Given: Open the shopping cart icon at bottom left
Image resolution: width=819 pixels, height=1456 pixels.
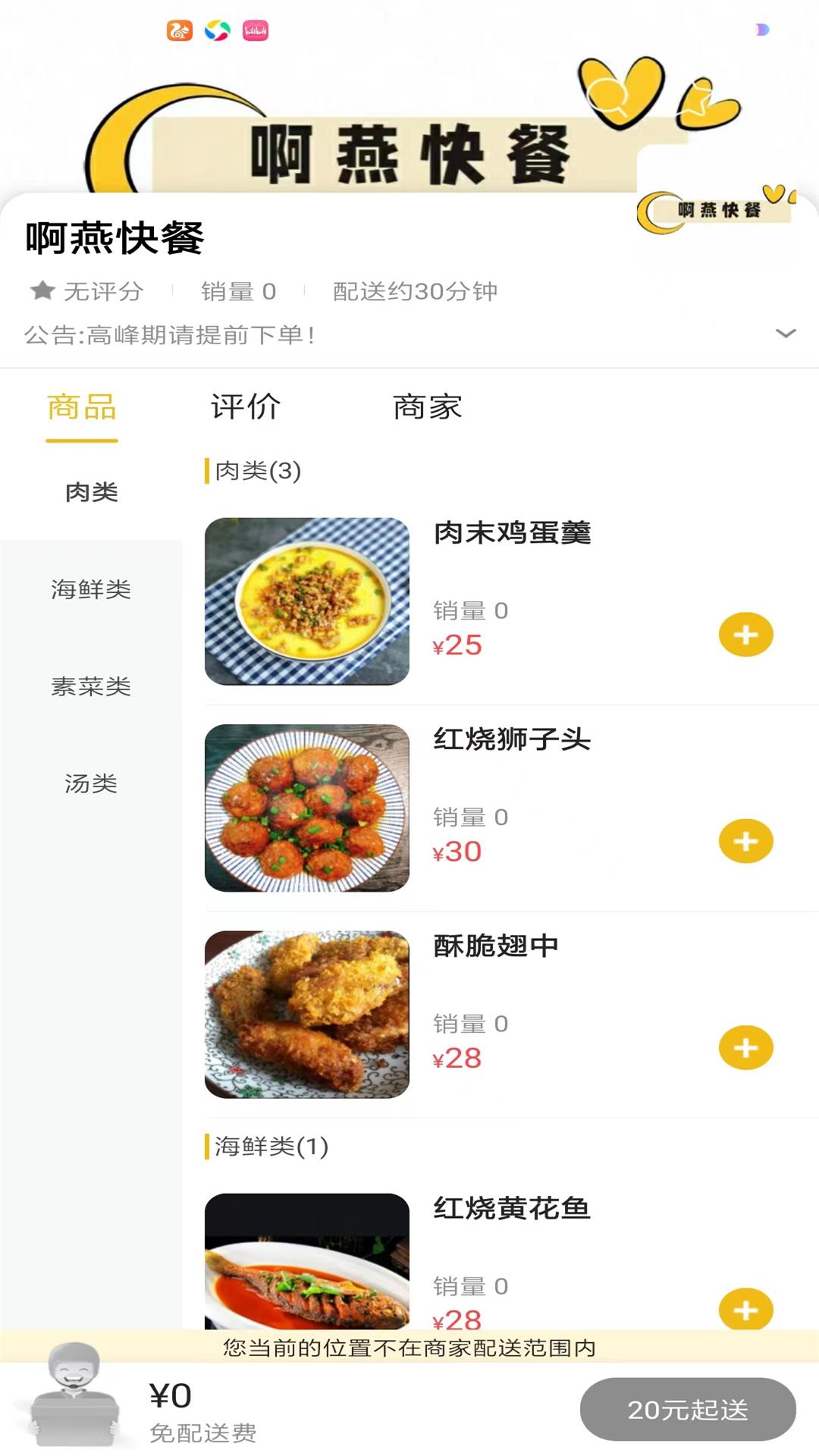Looking at the screenshot, I should [72, 1407].
